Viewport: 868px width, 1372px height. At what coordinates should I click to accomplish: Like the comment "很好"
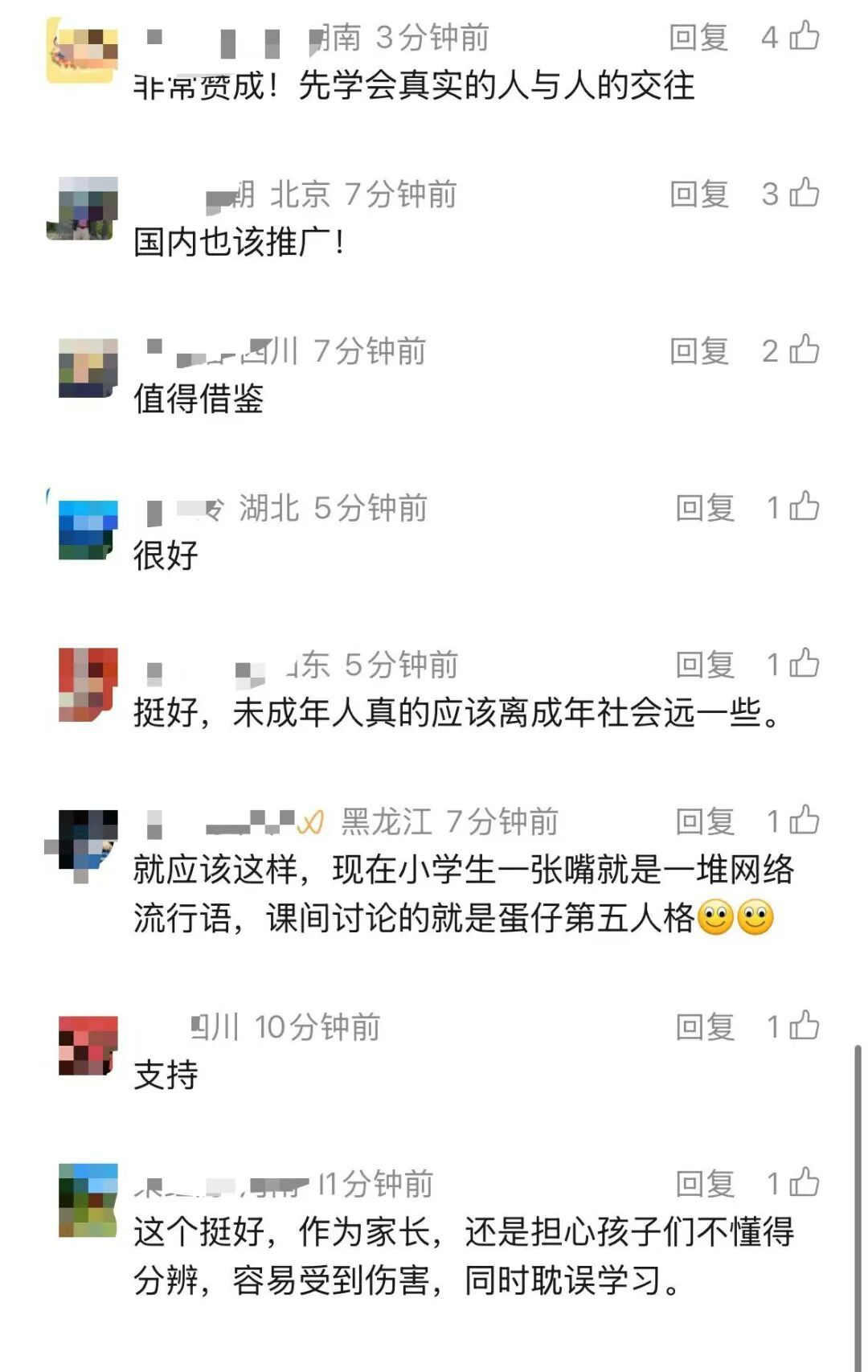pos(805,509)
